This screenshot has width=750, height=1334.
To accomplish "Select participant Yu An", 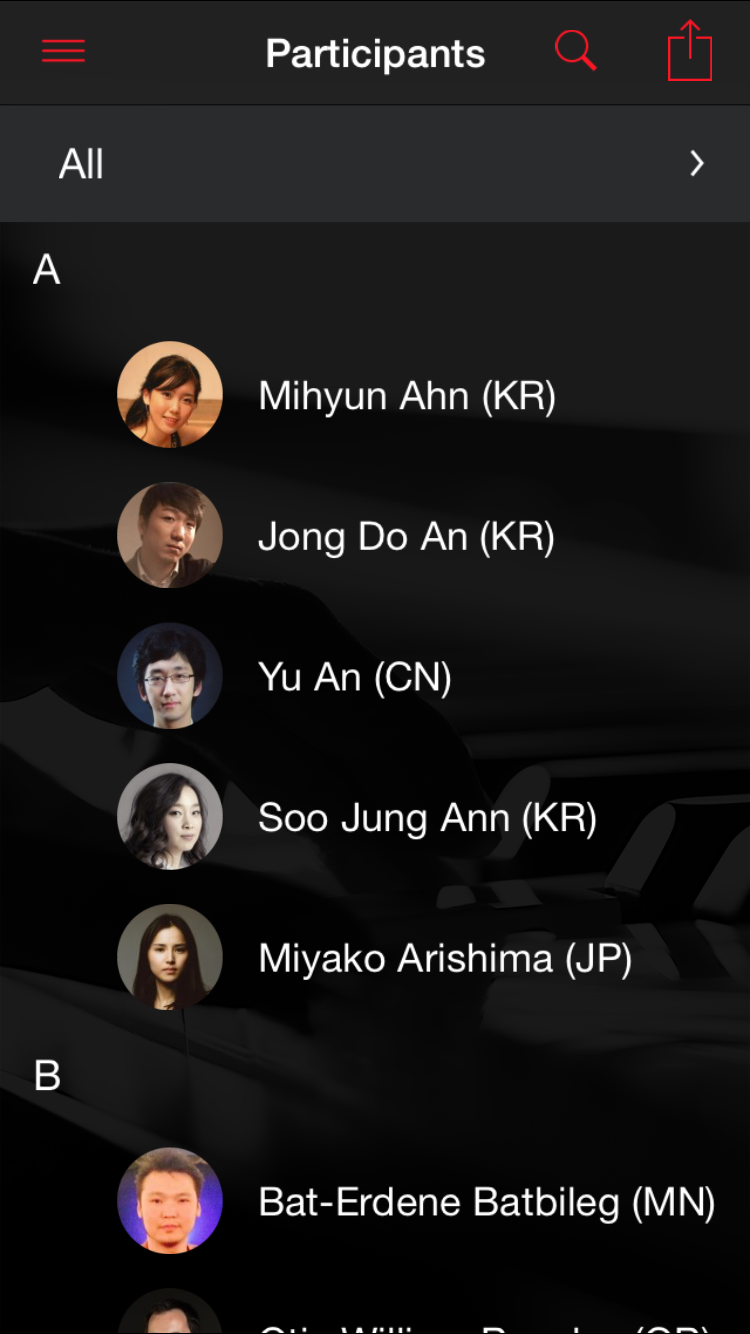I will point(354,678).
